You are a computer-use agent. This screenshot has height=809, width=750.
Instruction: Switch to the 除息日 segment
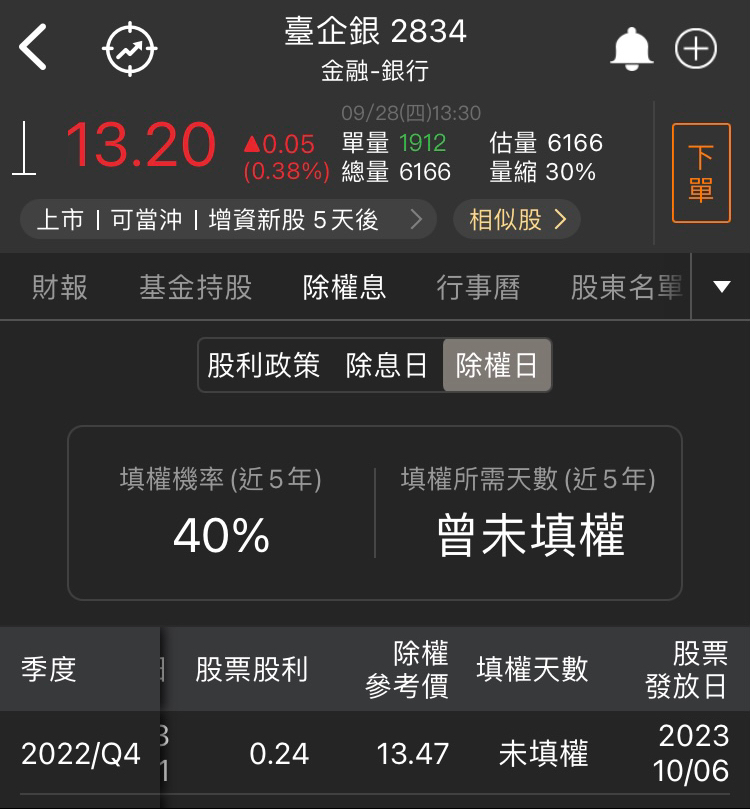coord(386,366)
